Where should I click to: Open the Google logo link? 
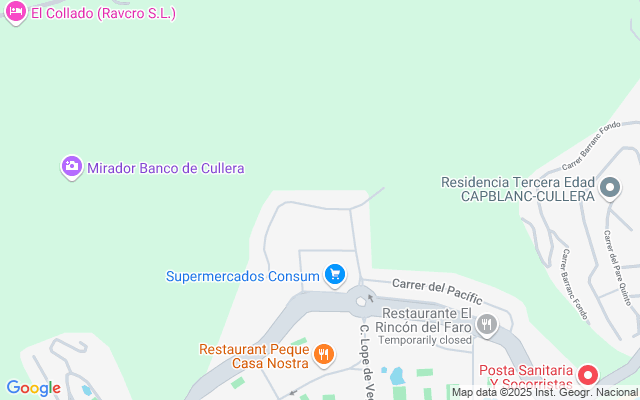[x=33, y=388]
